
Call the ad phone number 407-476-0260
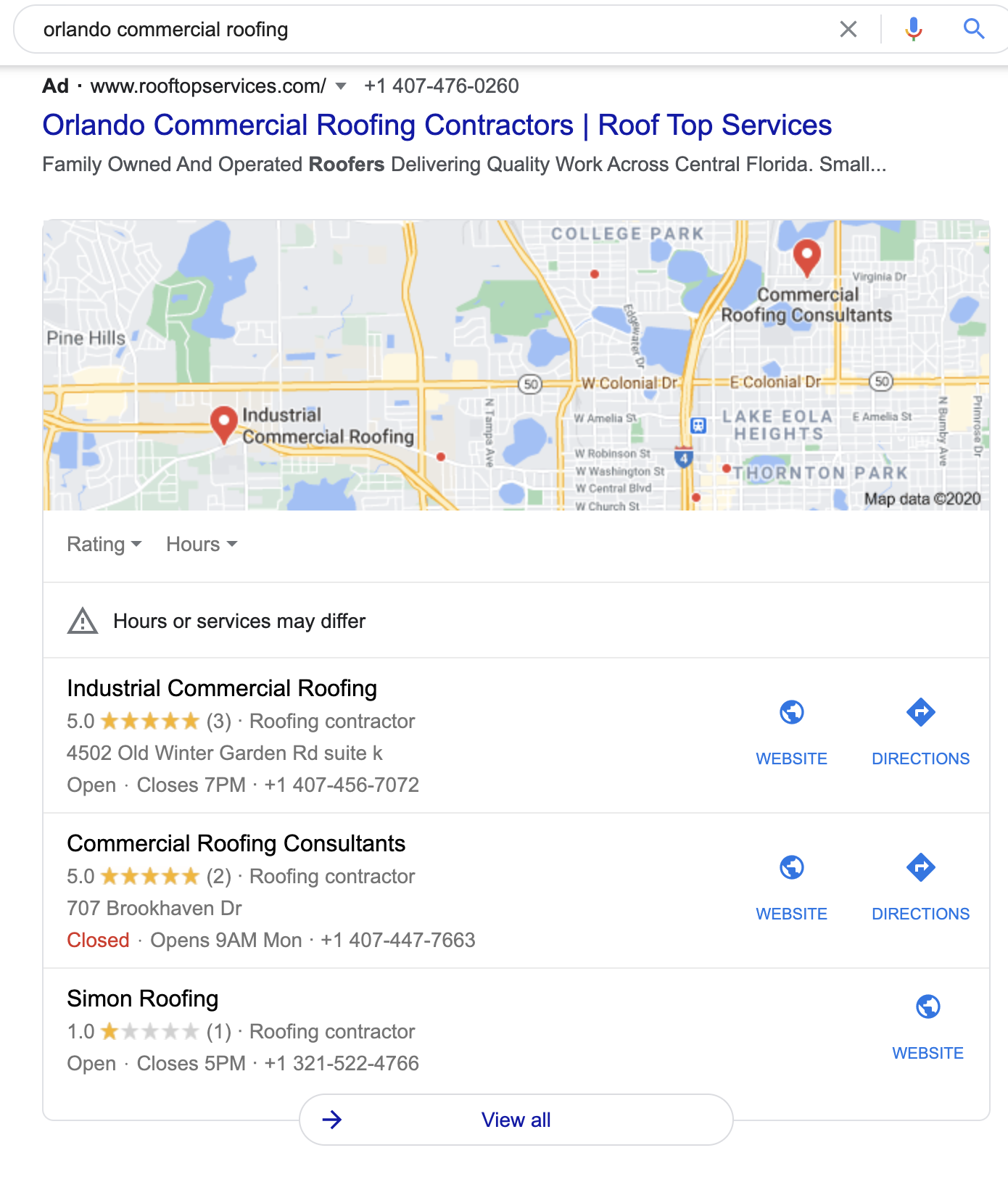click(441, 86)
